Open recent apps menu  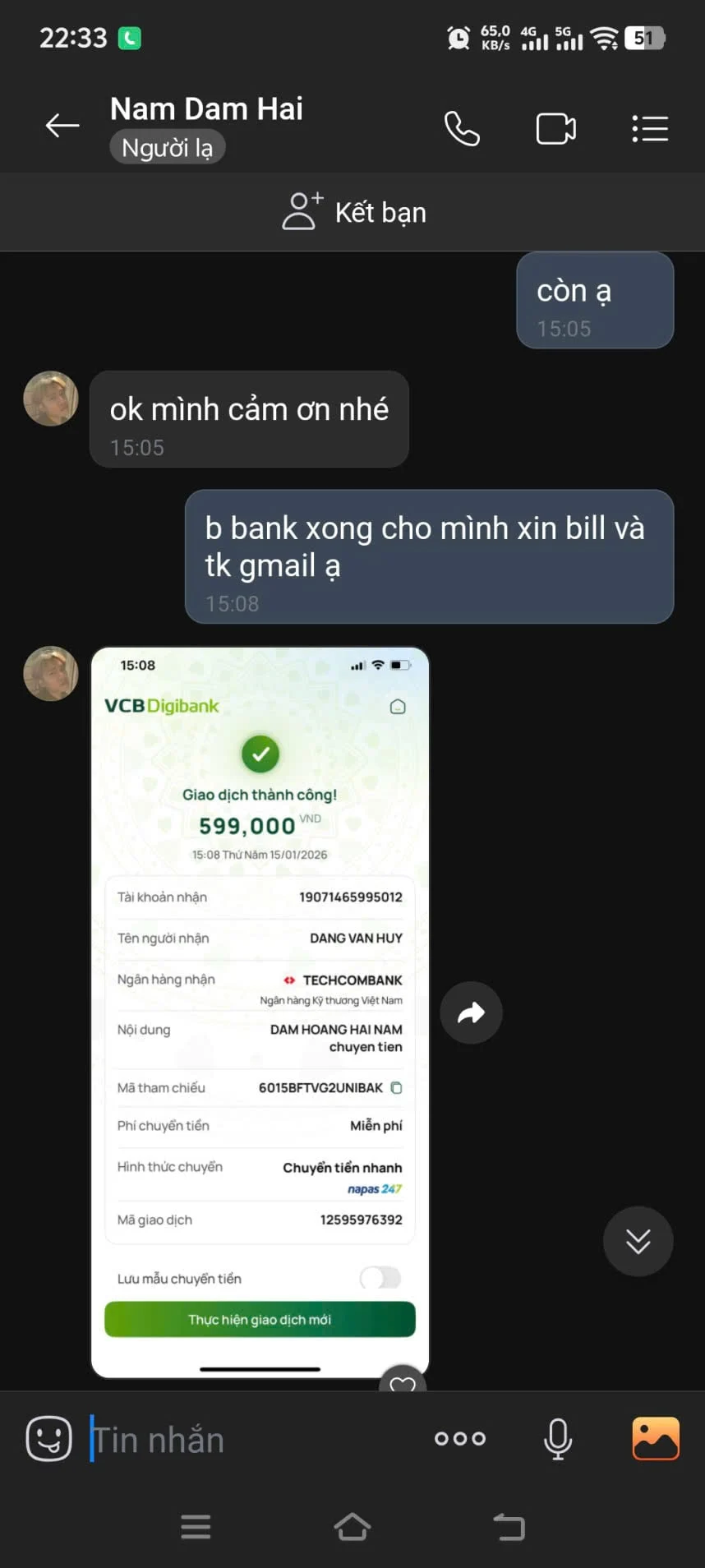click(196, 1527)
